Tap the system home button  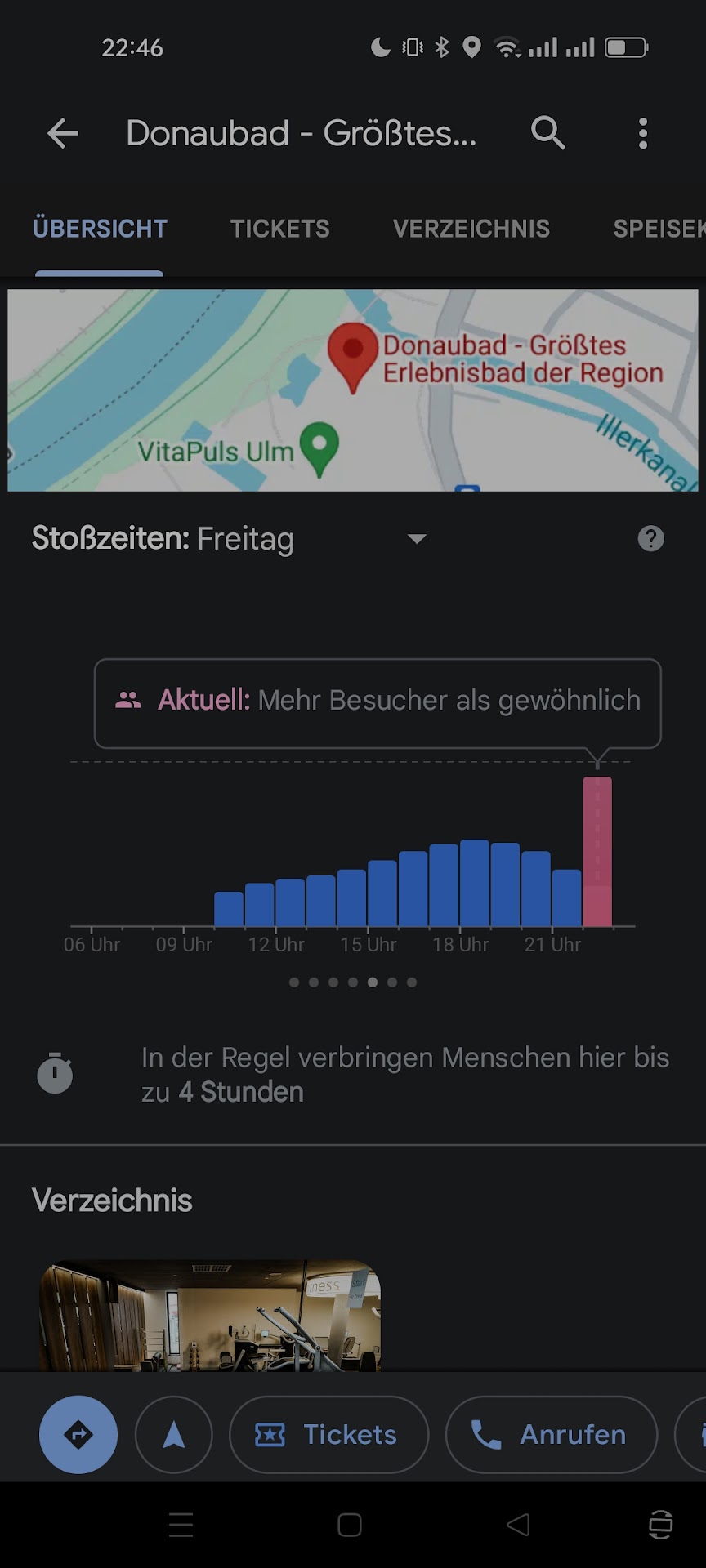tap(350, 1525)
